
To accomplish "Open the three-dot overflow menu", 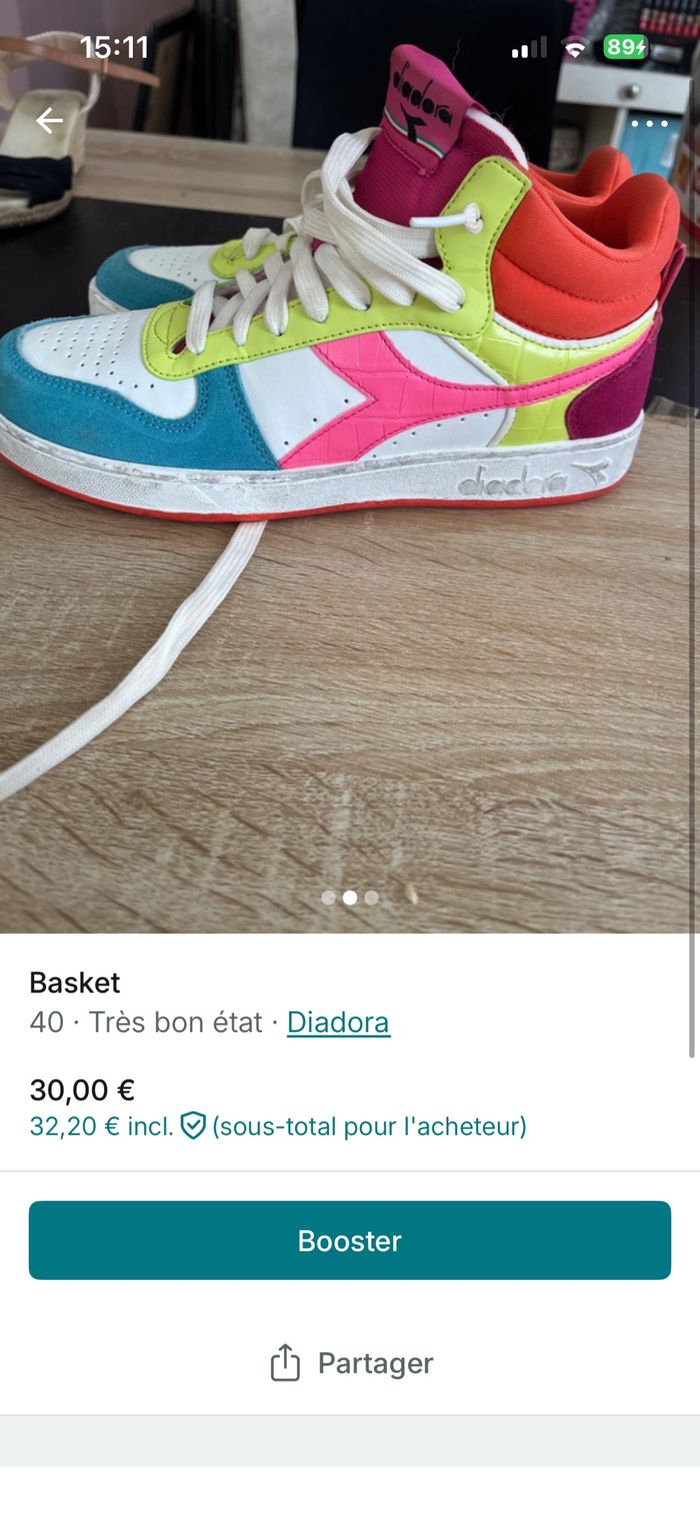I will (649, 124).
